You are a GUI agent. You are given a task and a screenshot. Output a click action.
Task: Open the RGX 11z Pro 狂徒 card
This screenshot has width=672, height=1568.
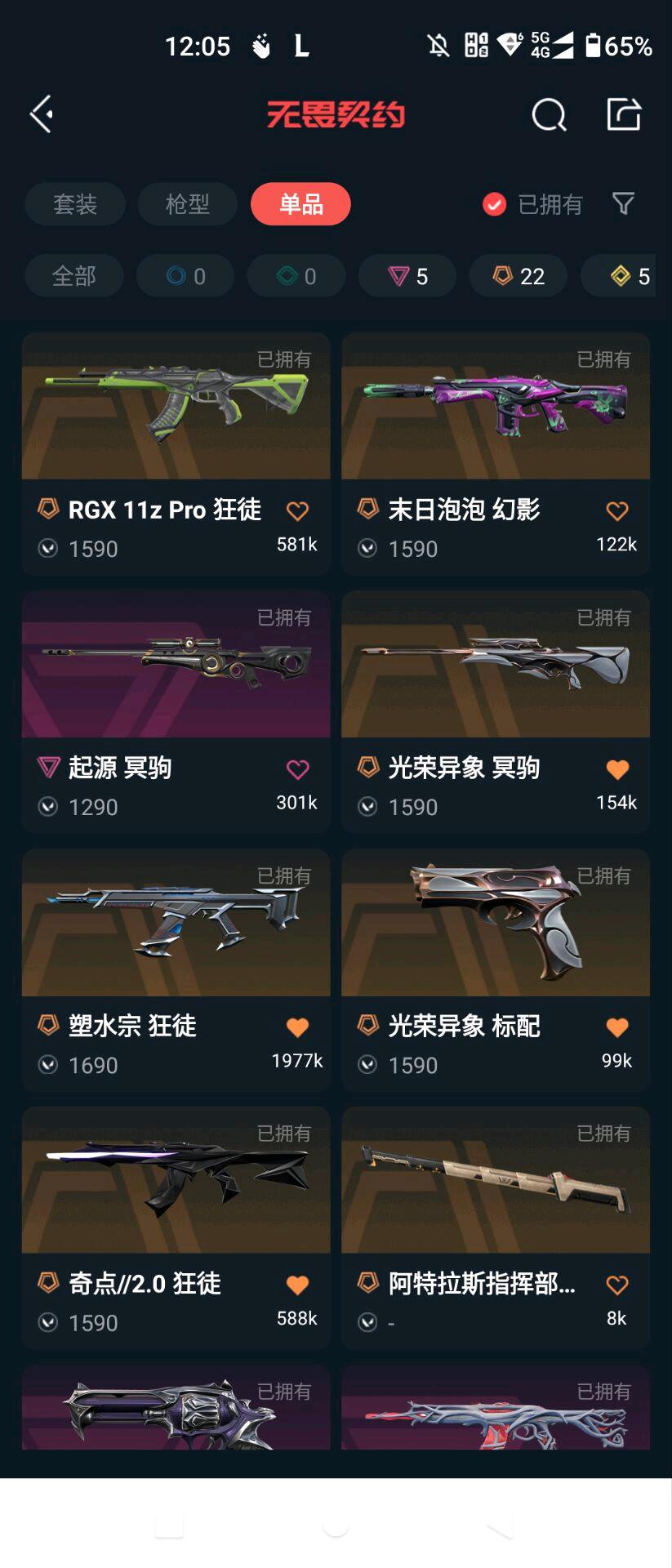176,454
